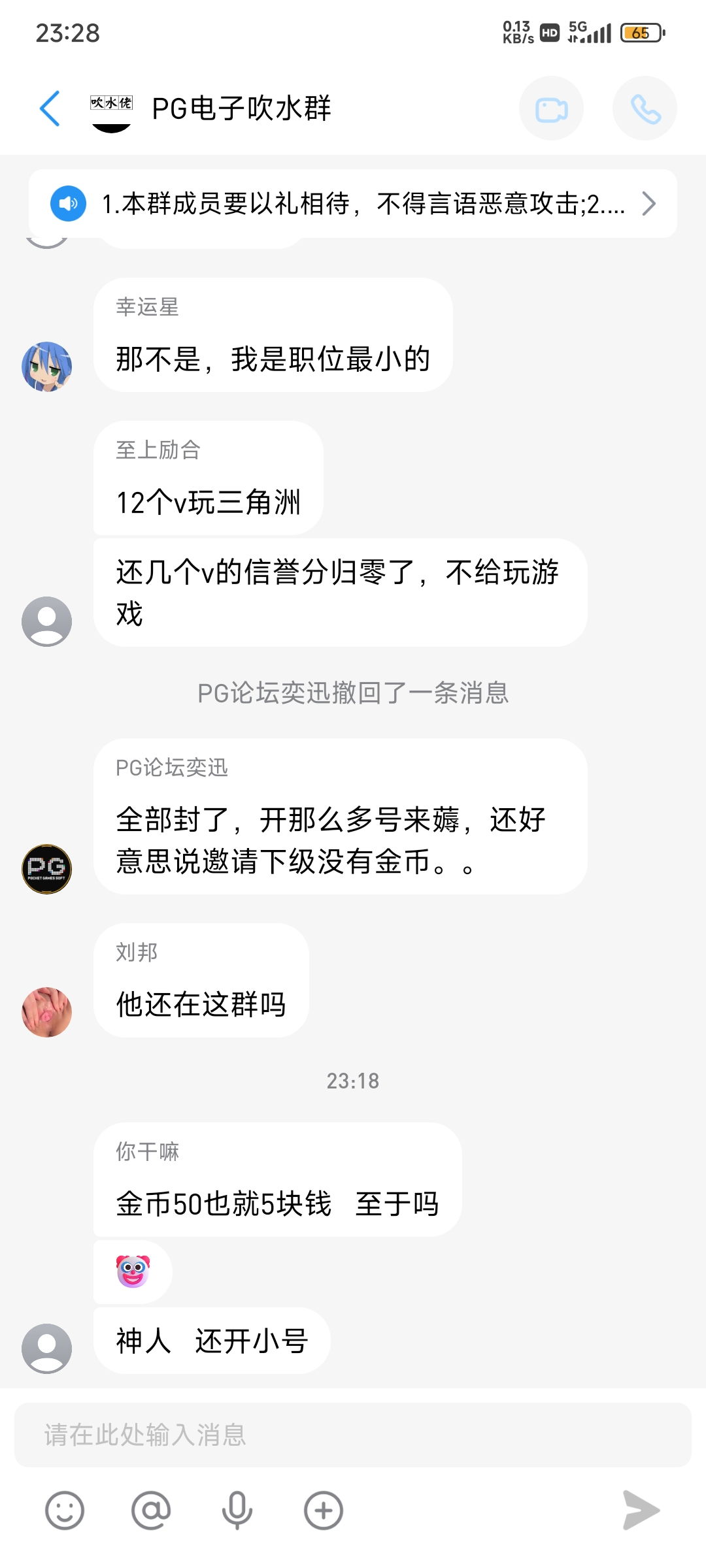This screenshot has width=706, height=1568.
Task: Open 刘邦's profile avatar
Action: (46, 1011)
